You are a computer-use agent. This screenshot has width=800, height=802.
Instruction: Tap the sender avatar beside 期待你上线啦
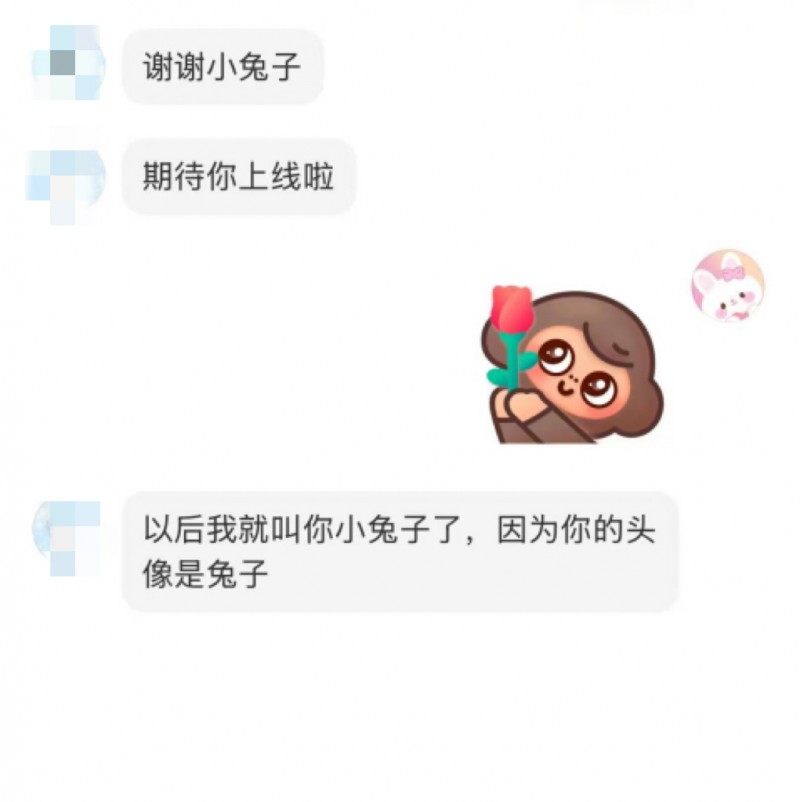pos(67,181)
